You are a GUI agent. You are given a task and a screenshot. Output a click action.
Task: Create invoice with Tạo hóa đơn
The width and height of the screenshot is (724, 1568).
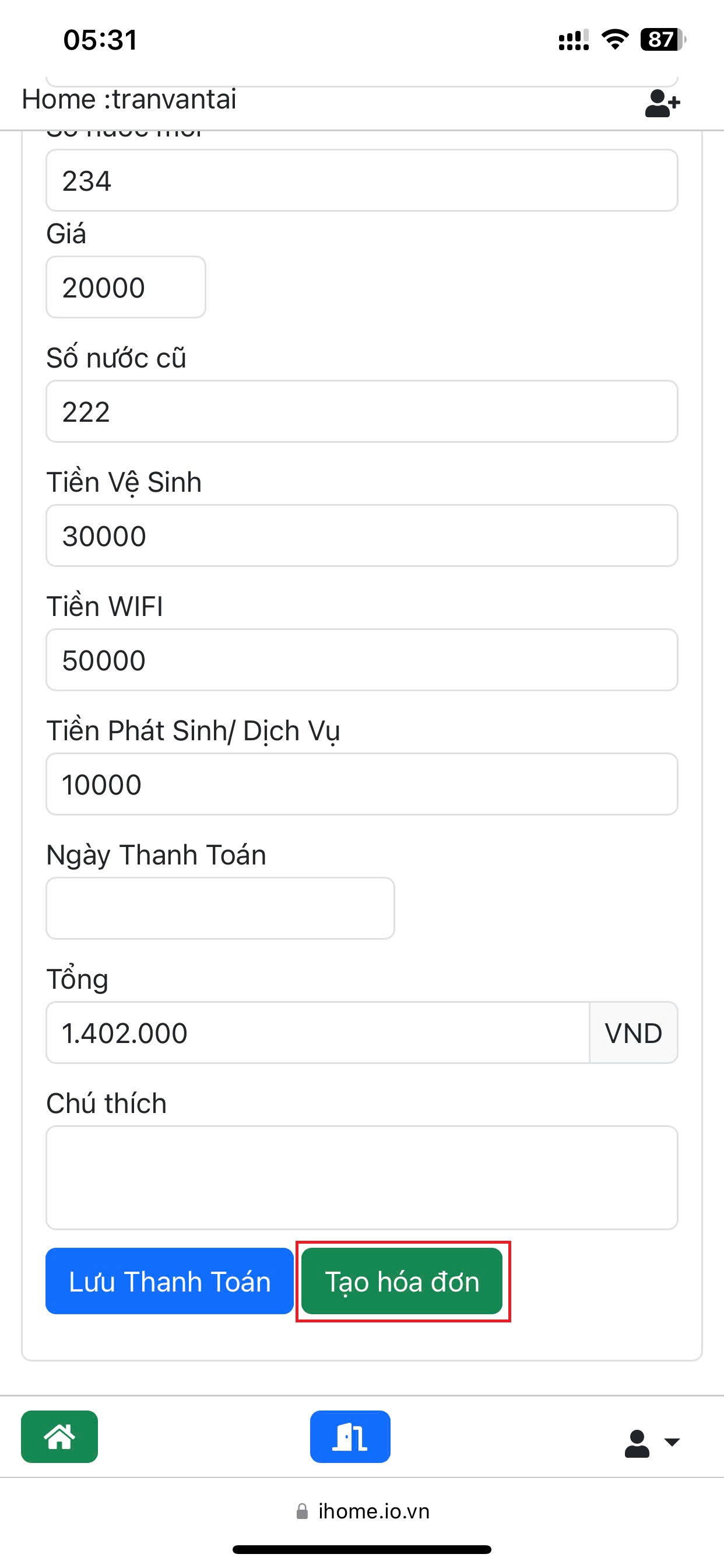click(x=402, y=1282)
